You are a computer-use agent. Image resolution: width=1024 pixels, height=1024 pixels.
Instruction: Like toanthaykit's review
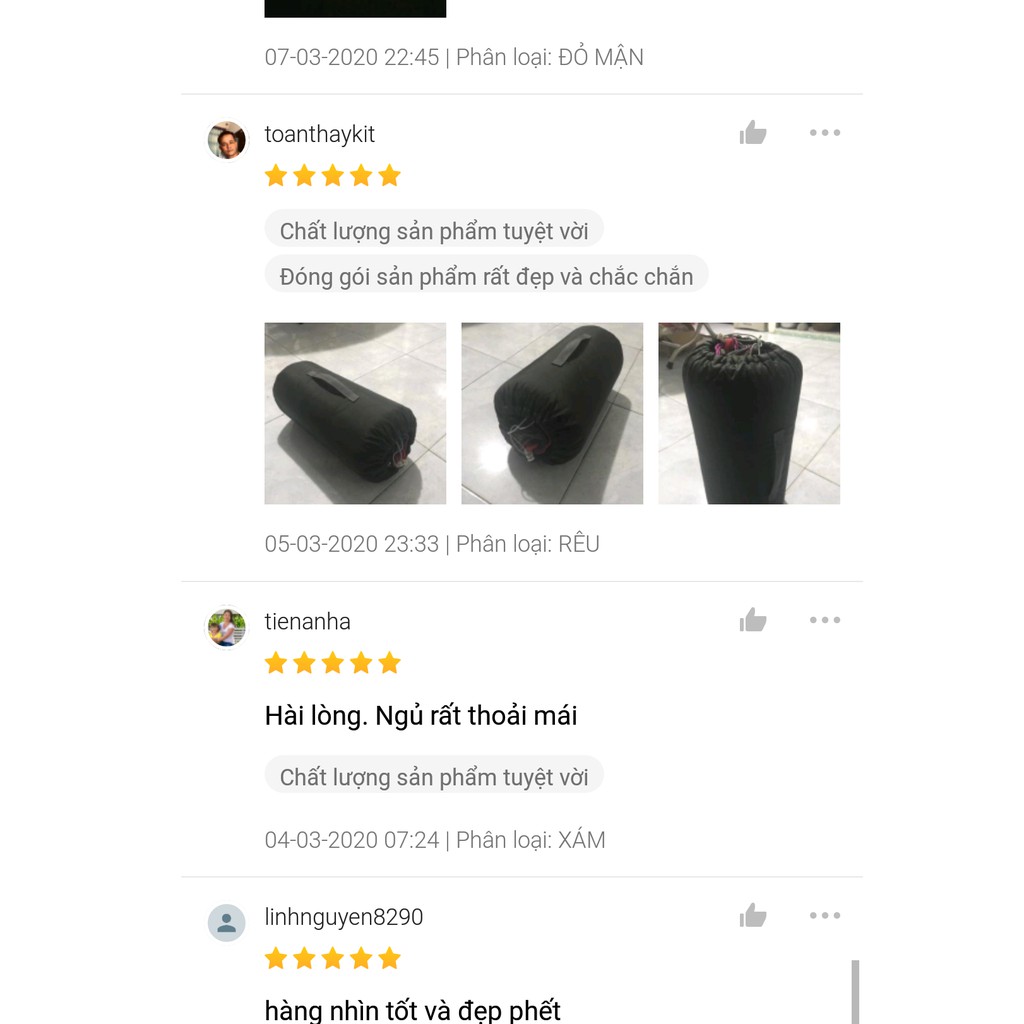tap(753, 133)
